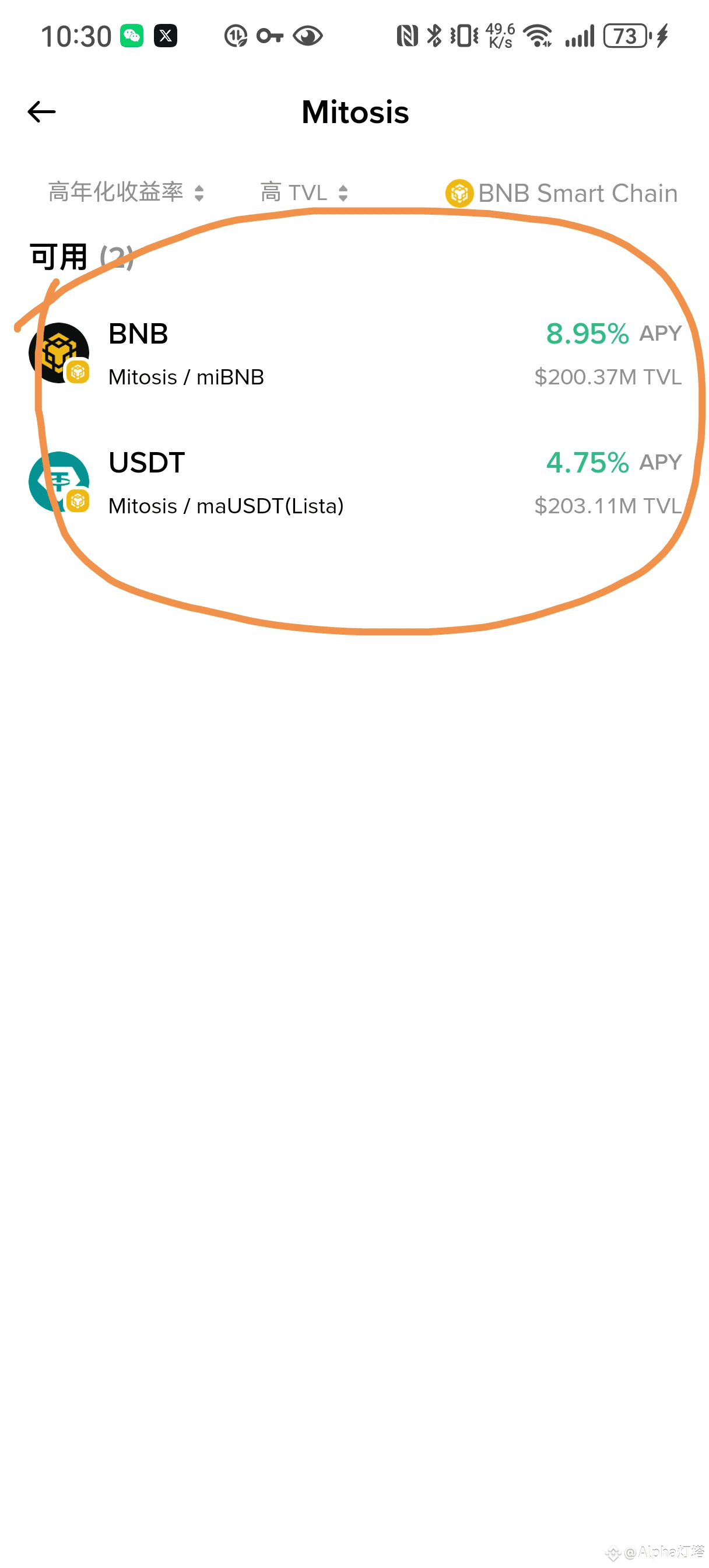Sort by 高 TVL
The height and width of the screenshot is (1568, 709).
(x=304, y=193)
